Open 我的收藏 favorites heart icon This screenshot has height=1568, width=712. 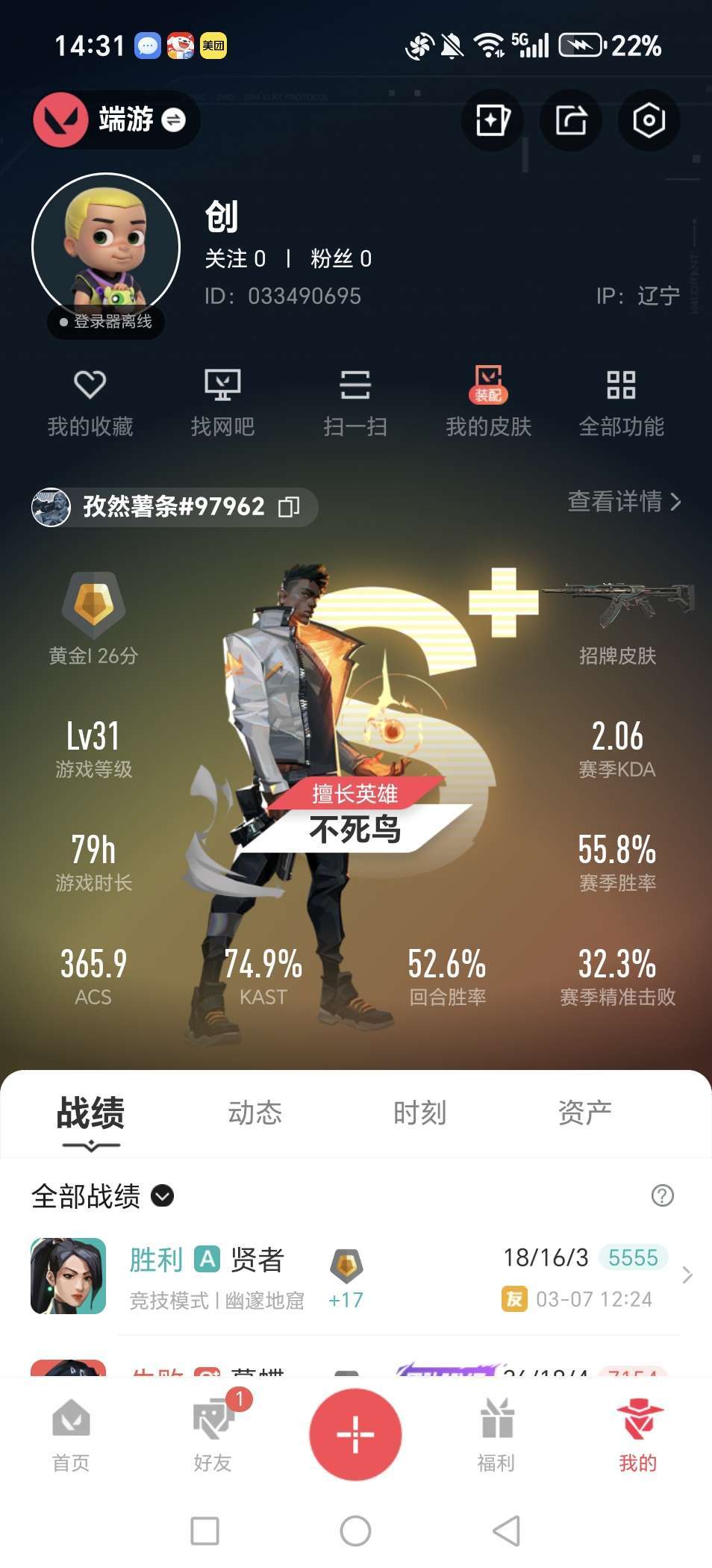(89, 402)
